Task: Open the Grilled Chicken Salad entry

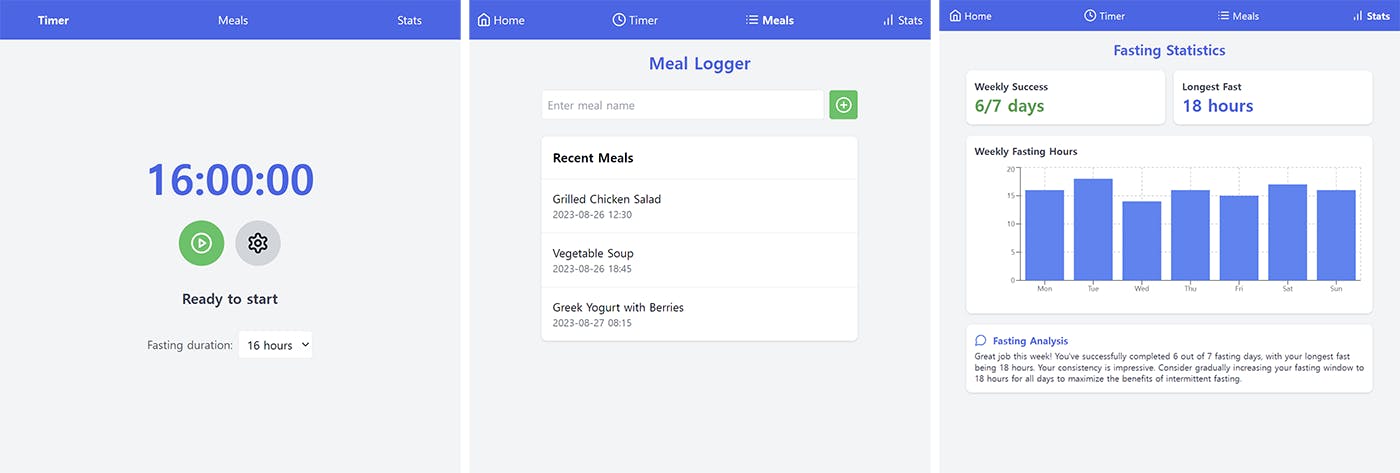Action: (699, 206)
